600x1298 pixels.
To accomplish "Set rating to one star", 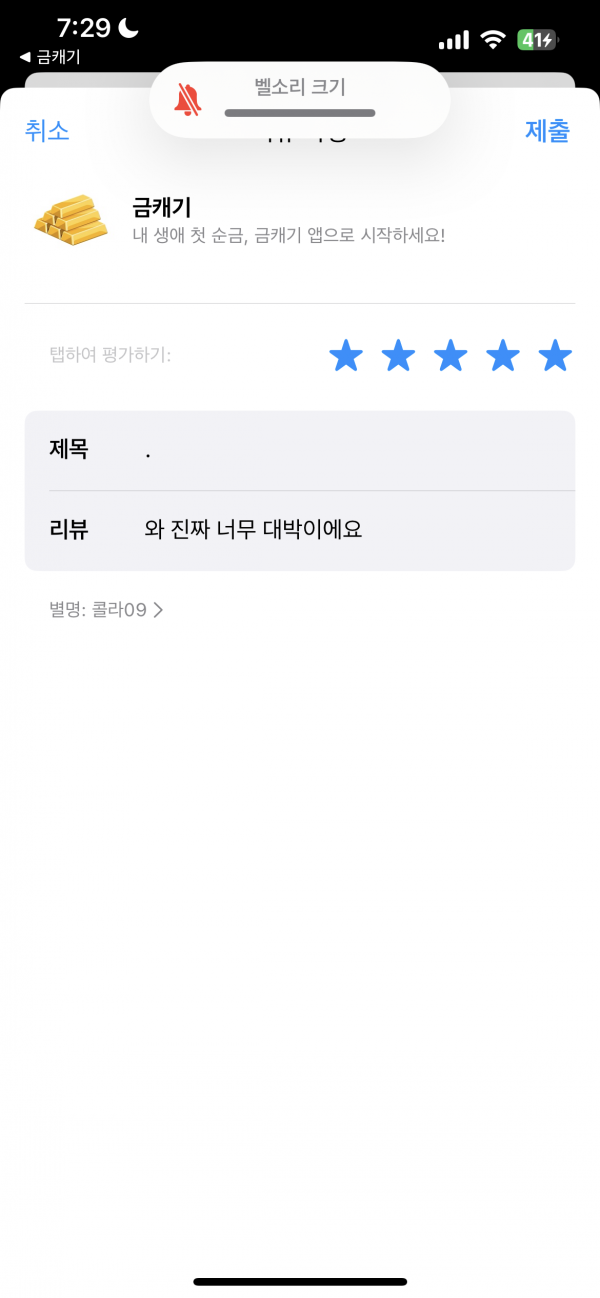I will [346, 355].
